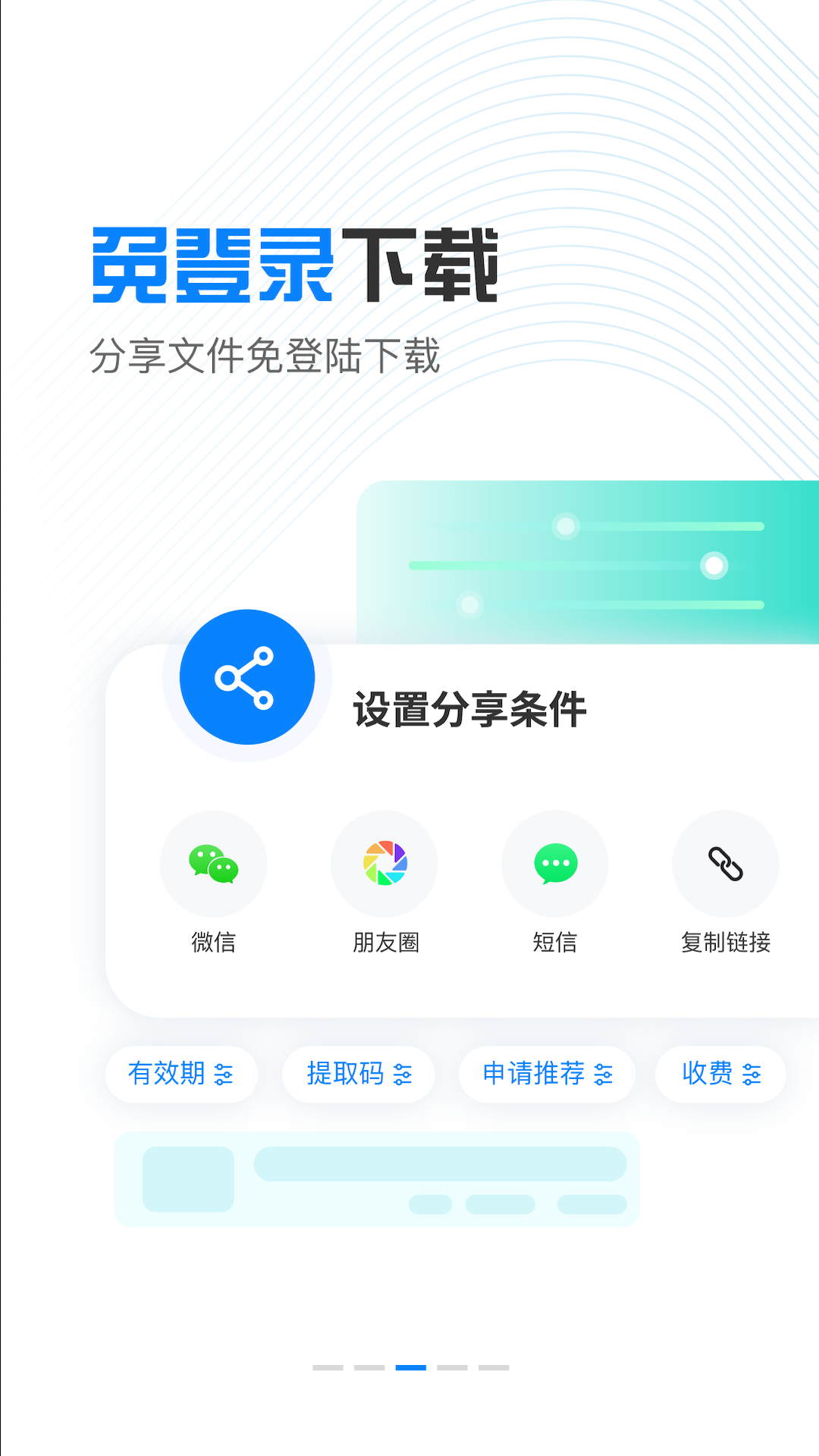The image size is (819, 1456).
Task: Go back to the first page indicator dash
Action: (x=328, y=1367)
